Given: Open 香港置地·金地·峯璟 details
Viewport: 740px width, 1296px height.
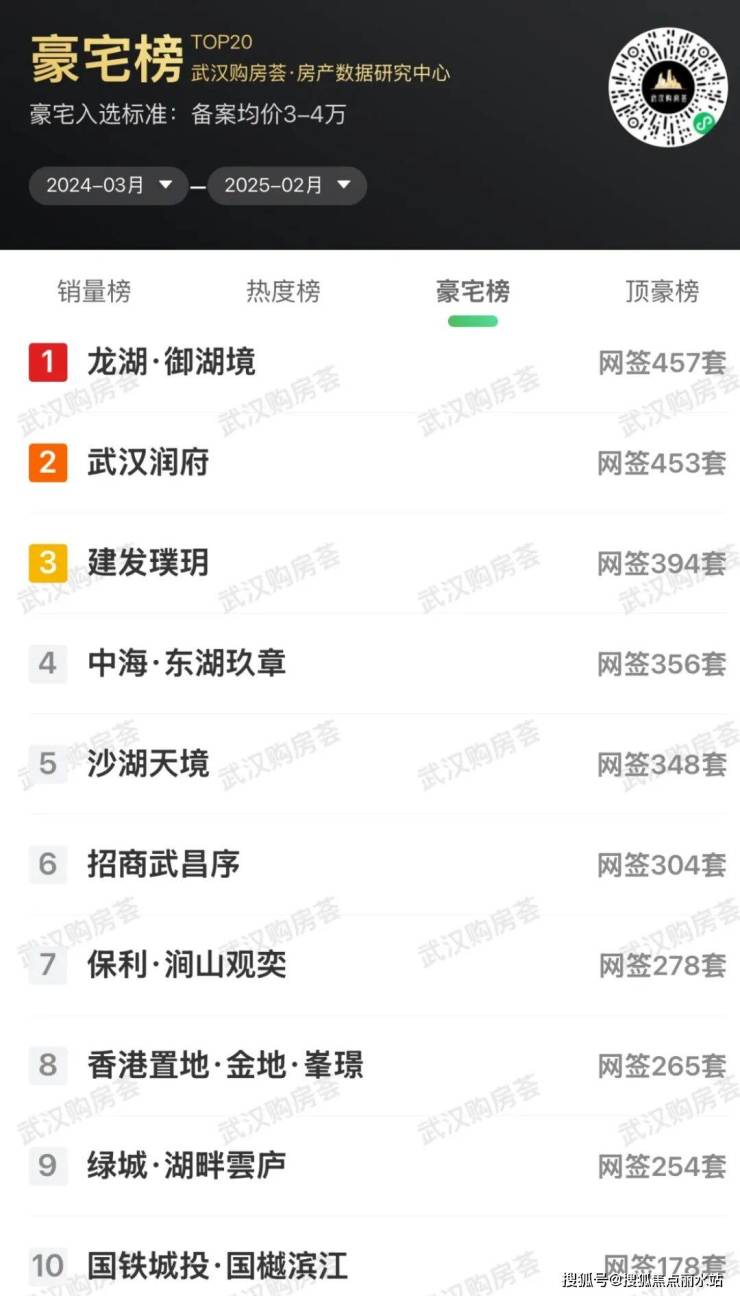Looking at the screenshot, I should point(225,1065).
